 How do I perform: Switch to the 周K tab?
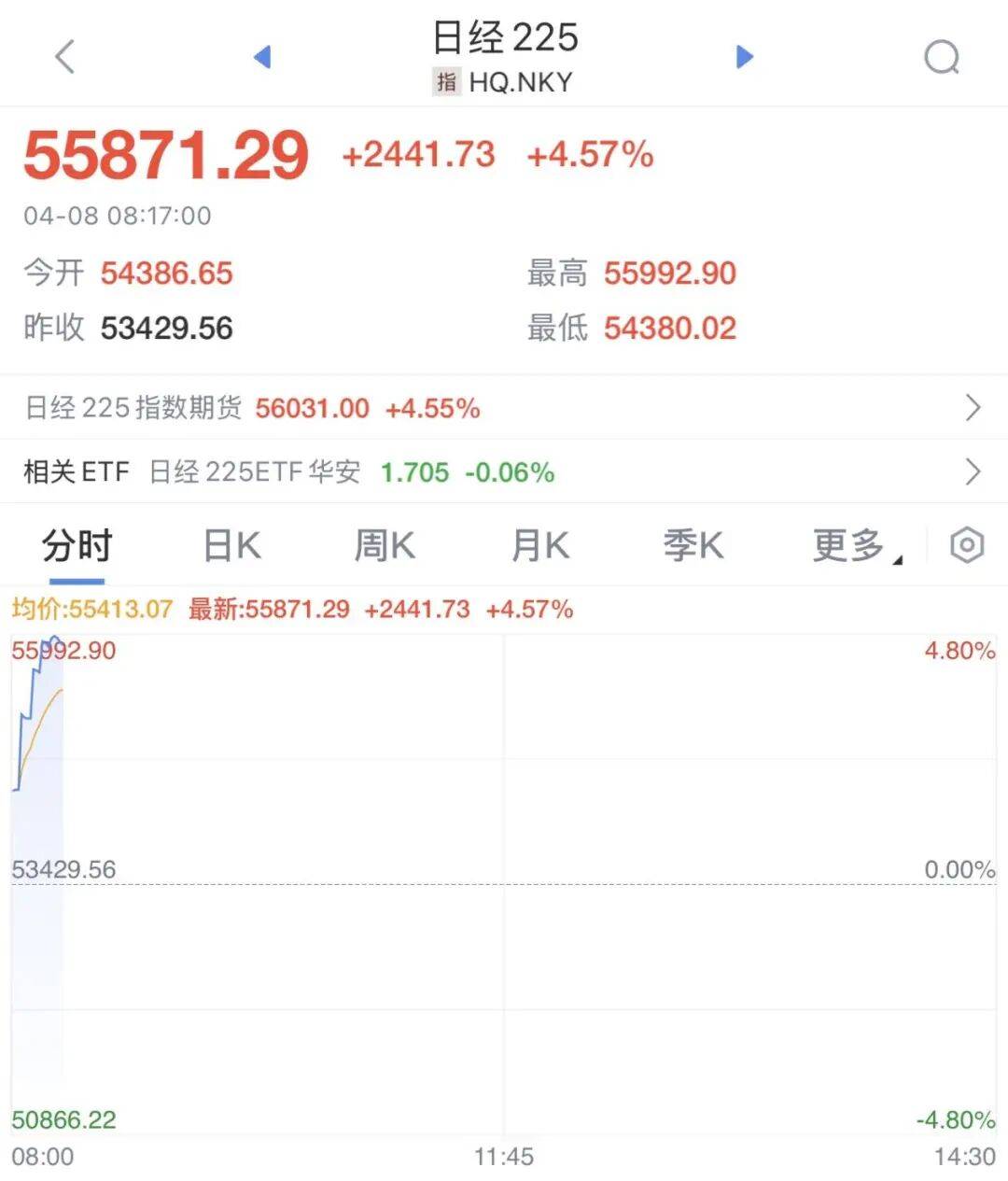pyautogui.click(x=384, y=545)
